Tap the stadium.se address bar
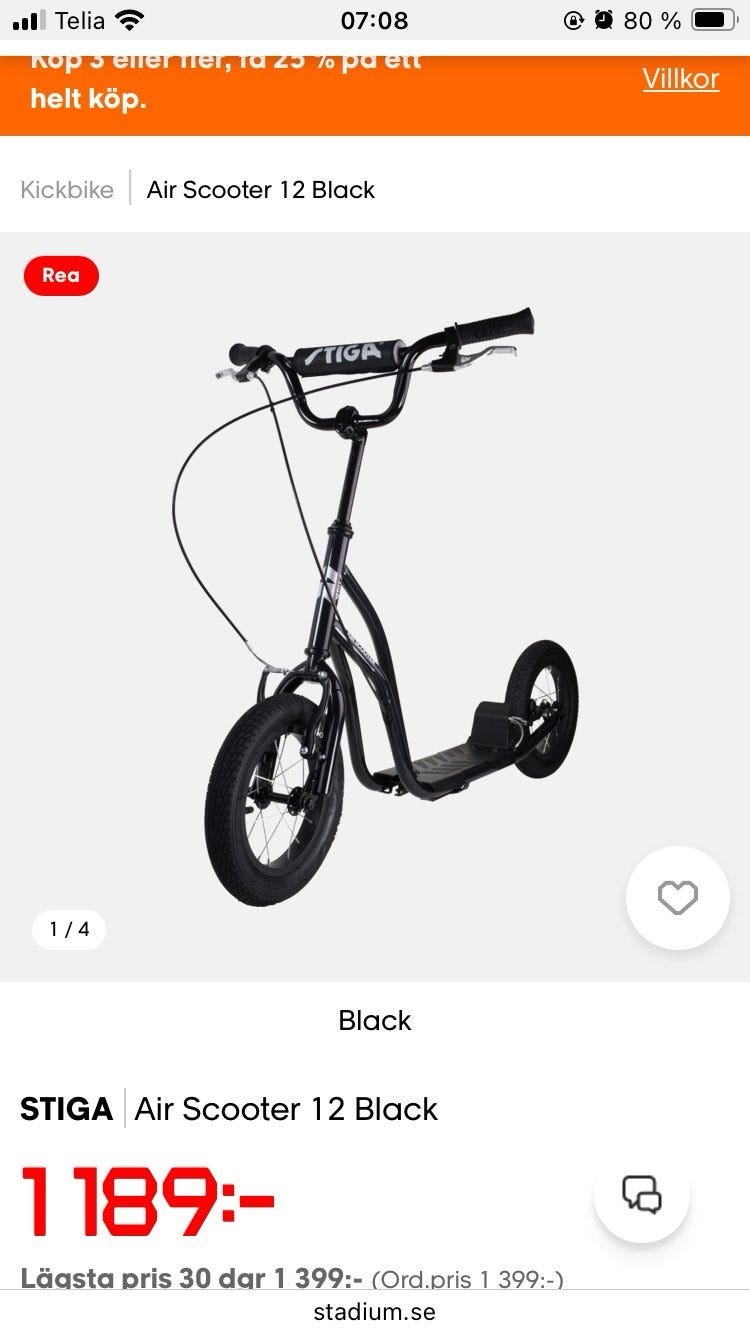 point(375,1312)
